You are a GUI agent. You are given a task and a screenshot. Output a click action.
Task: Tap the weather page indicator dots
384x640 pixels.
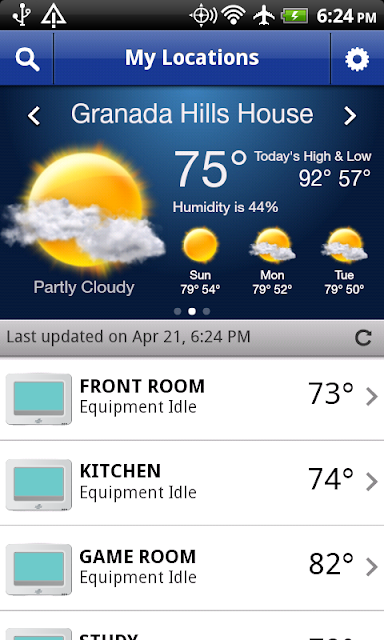tap(192, 311)
